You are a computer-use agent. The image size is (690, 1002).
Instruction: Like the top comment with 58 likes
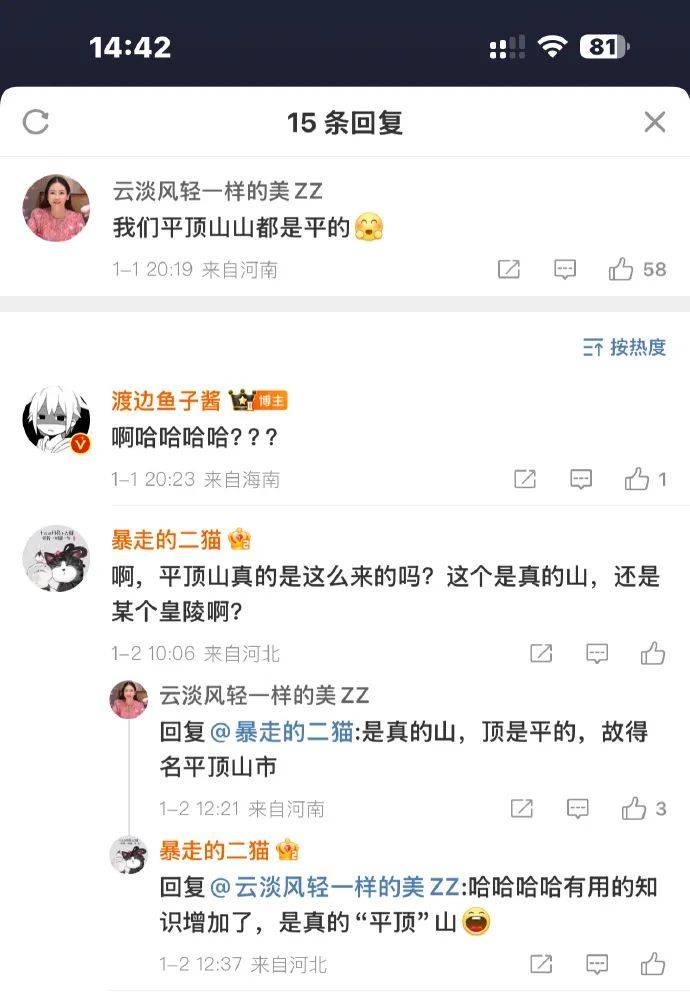tap(621, 269)
